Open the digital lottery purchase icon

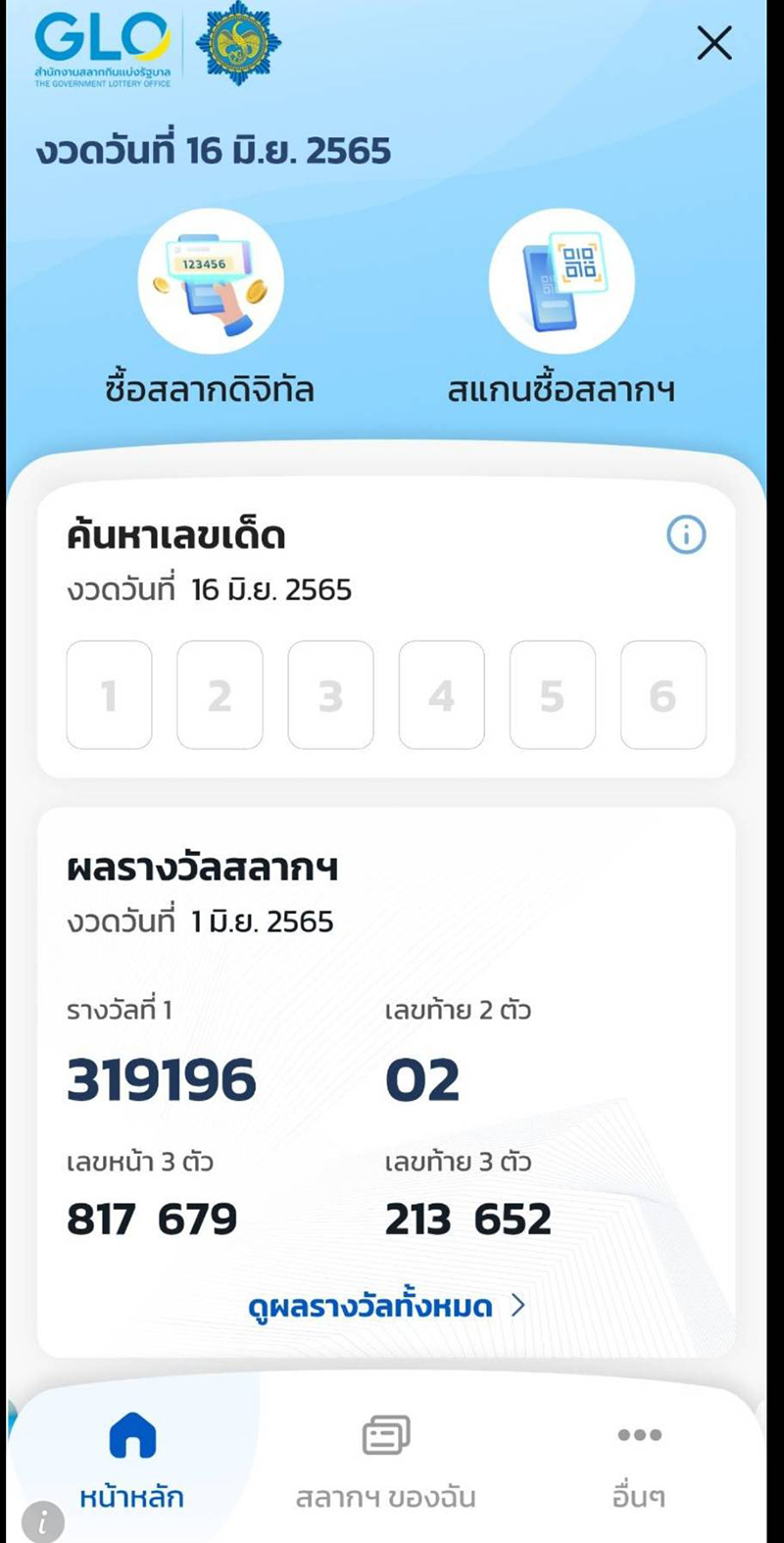[x=212, y=280]
